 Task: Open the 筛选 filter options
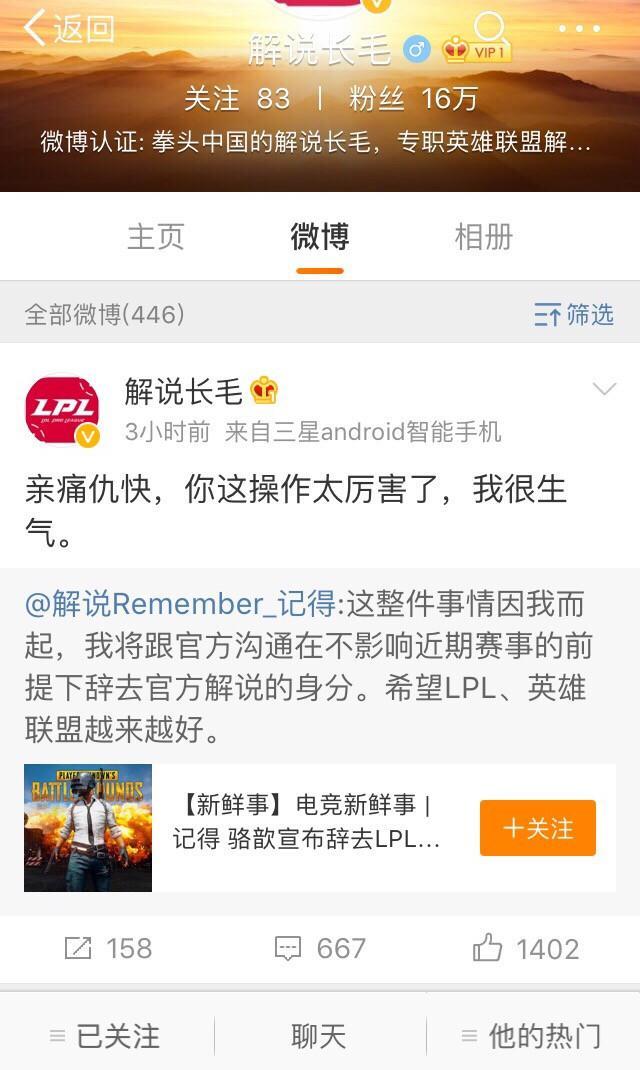[574, 315]
